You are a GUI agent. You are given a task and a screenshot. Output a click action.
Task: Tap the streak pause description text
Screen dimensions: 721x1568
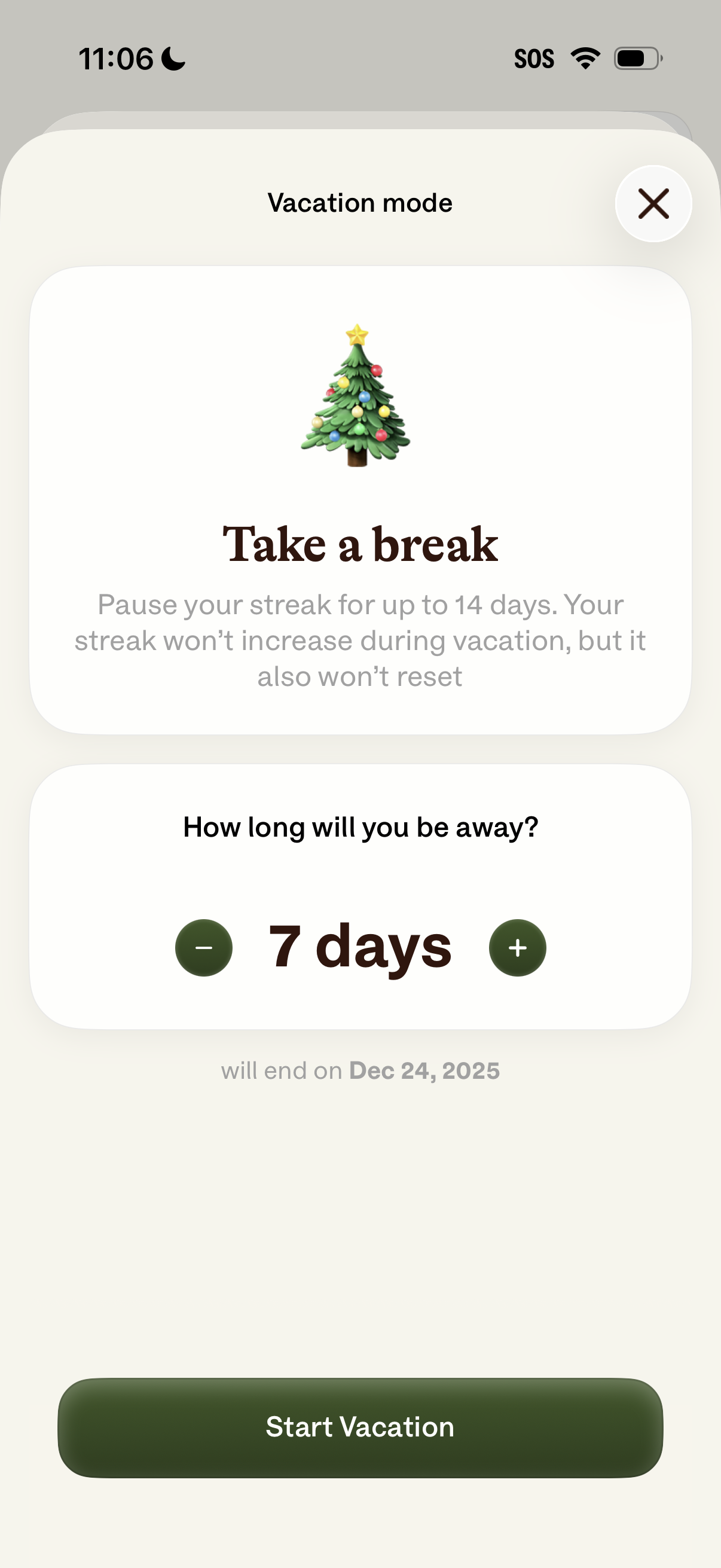tap(360, 640)
